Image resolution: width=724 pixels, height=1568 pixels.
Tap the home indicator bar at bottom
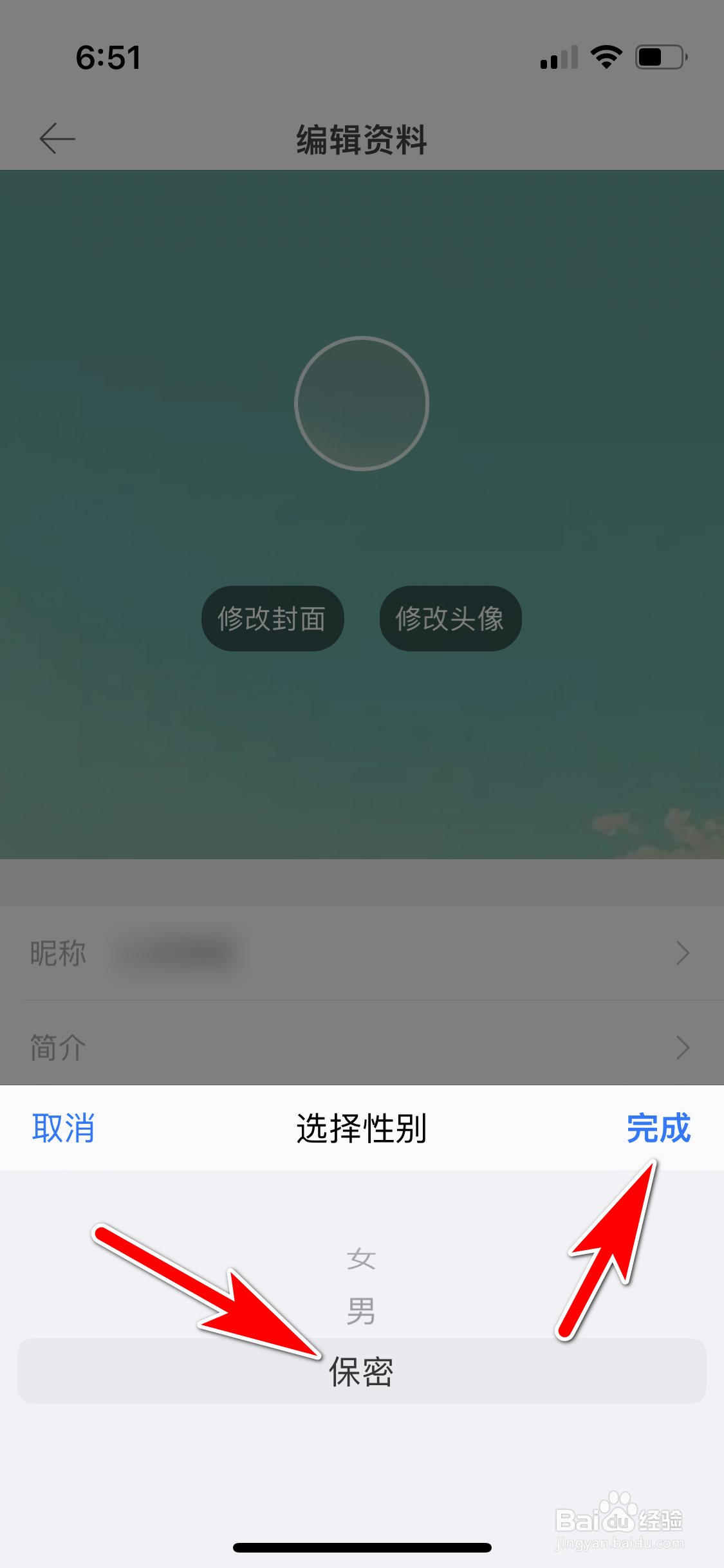[362, 1547]
